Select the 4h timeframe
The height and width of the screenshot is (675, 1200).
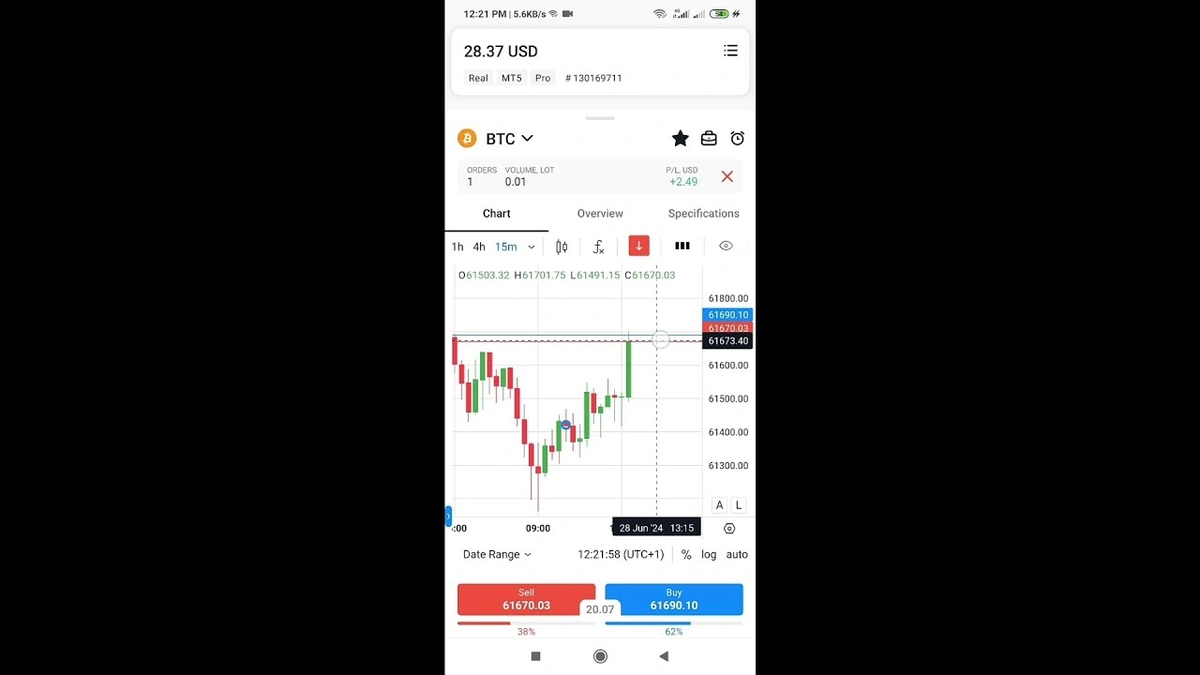[479, 247]
